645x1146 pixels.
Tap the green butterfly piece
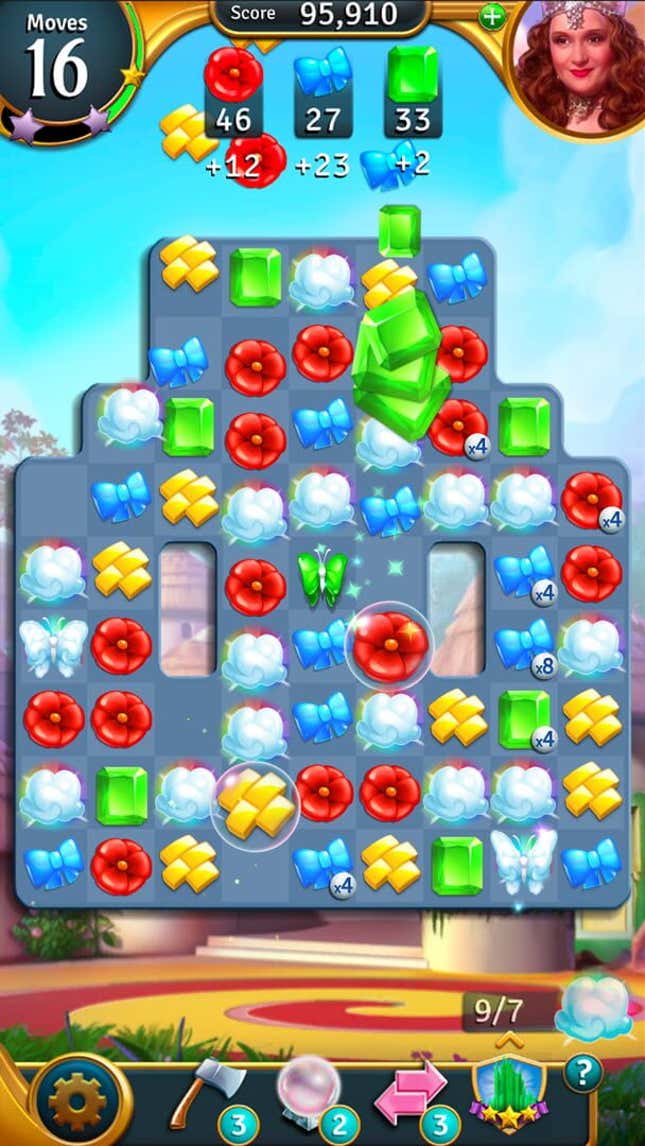click(322, 578)
